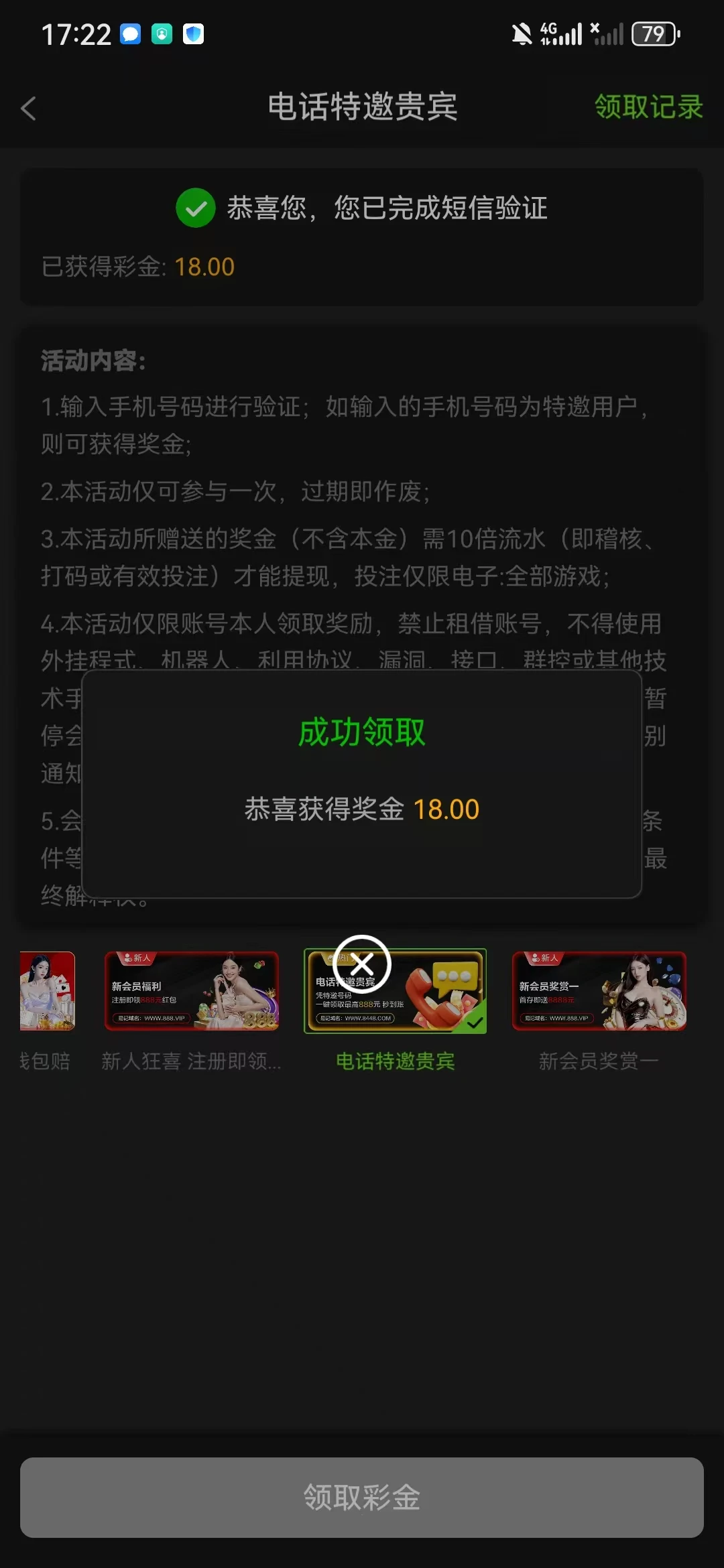Close the 成功领取 reward dialog

click(x=362, y=963)
